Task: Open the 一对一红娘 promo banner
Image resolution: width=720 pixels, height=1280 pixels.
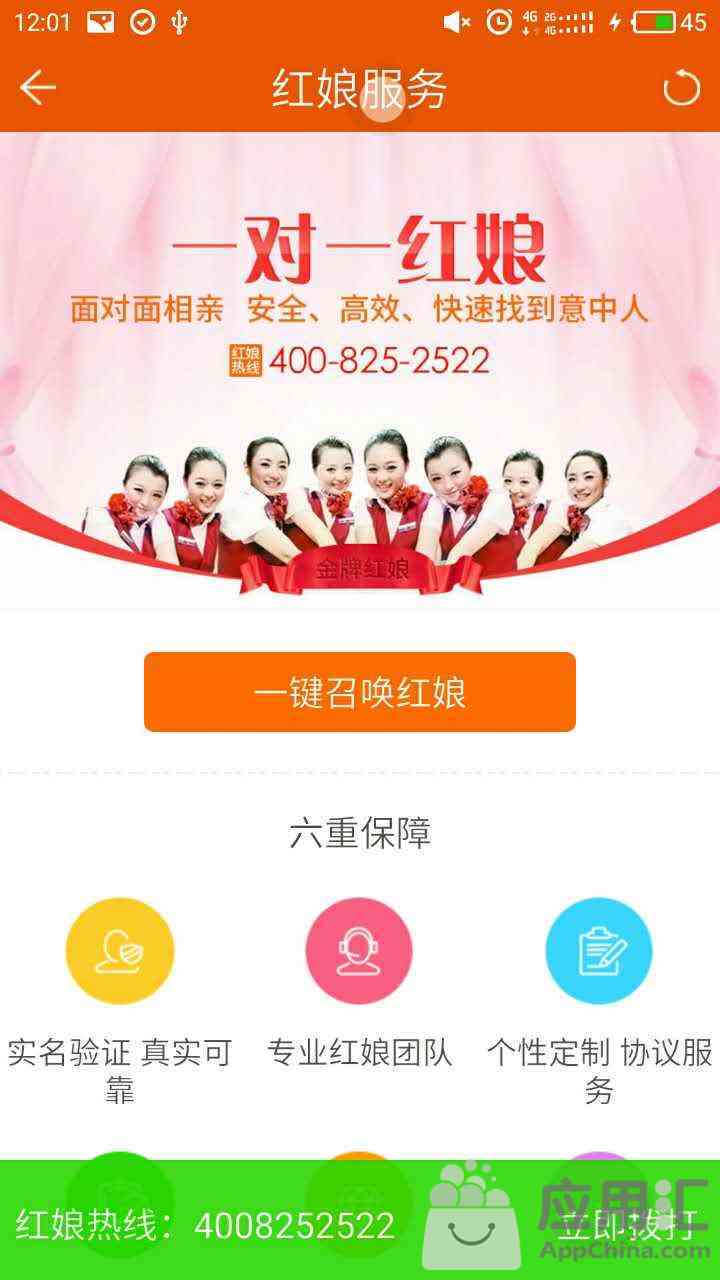Action: [360, 372]
